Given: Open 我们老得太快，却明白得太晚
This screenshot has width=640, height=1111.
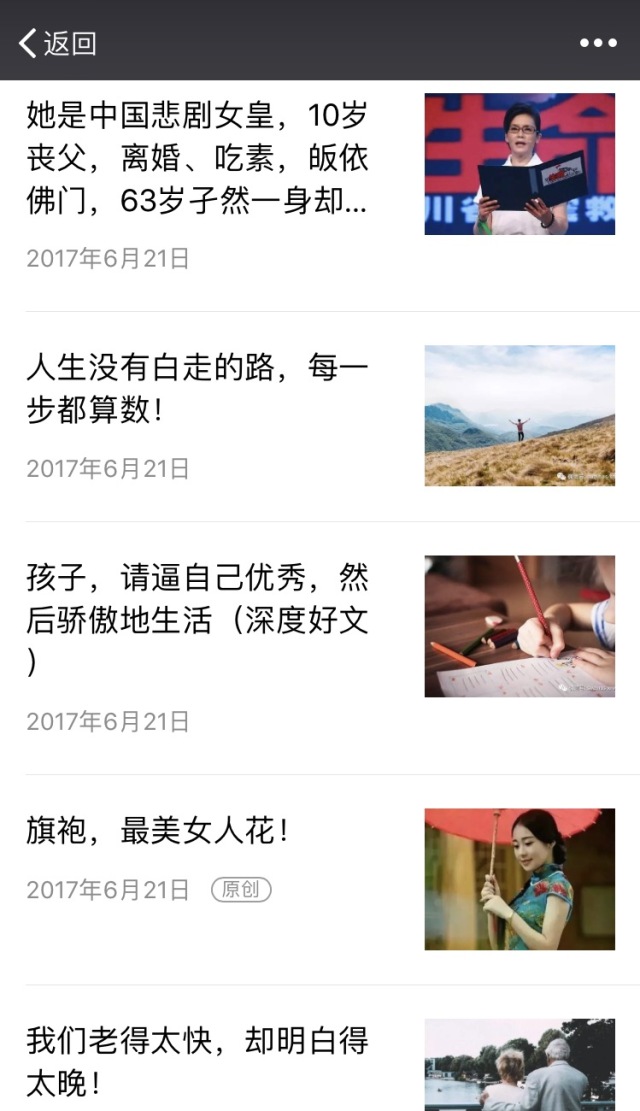Looking at the screenshot, I should coord(197,1061).
